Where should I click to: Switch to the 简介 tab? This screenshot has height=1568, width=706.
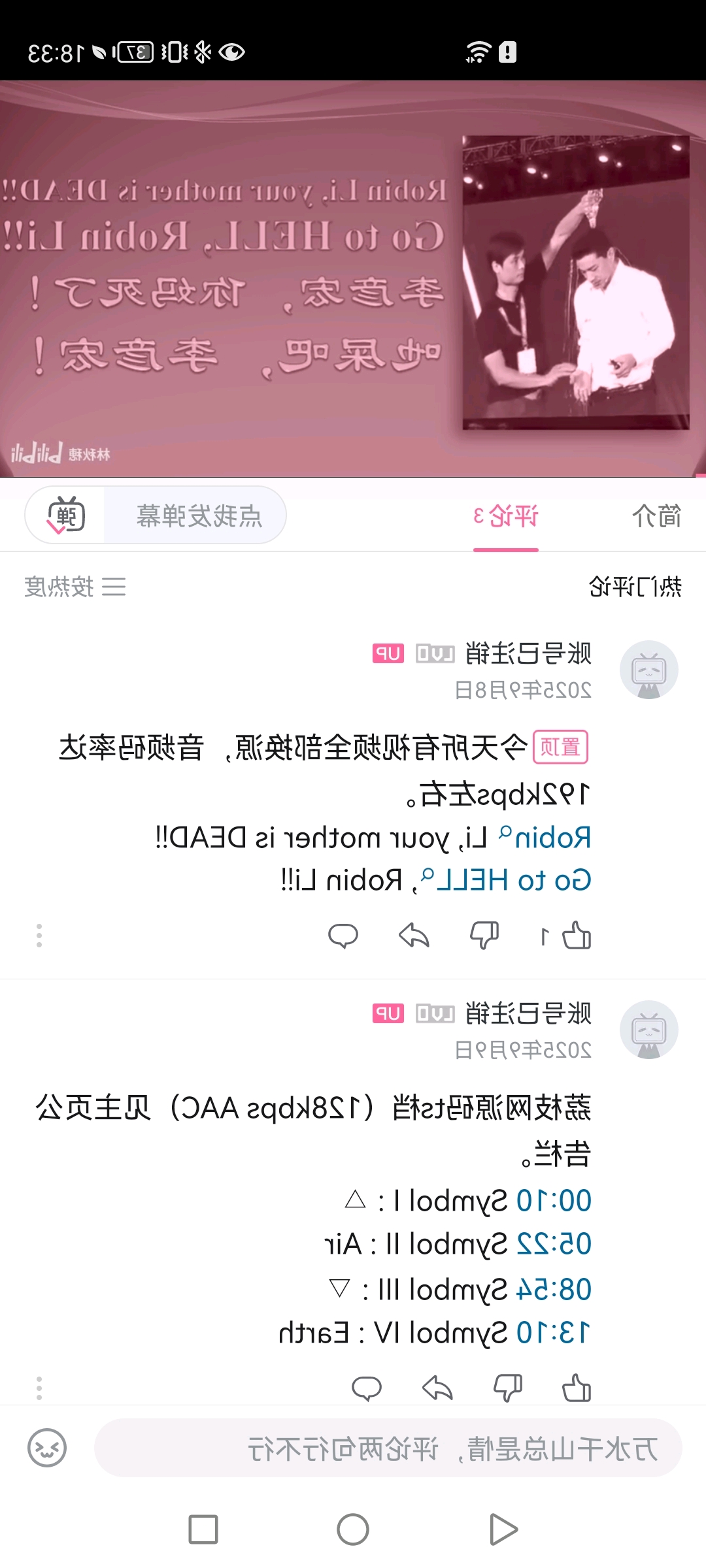pos(656,516)
